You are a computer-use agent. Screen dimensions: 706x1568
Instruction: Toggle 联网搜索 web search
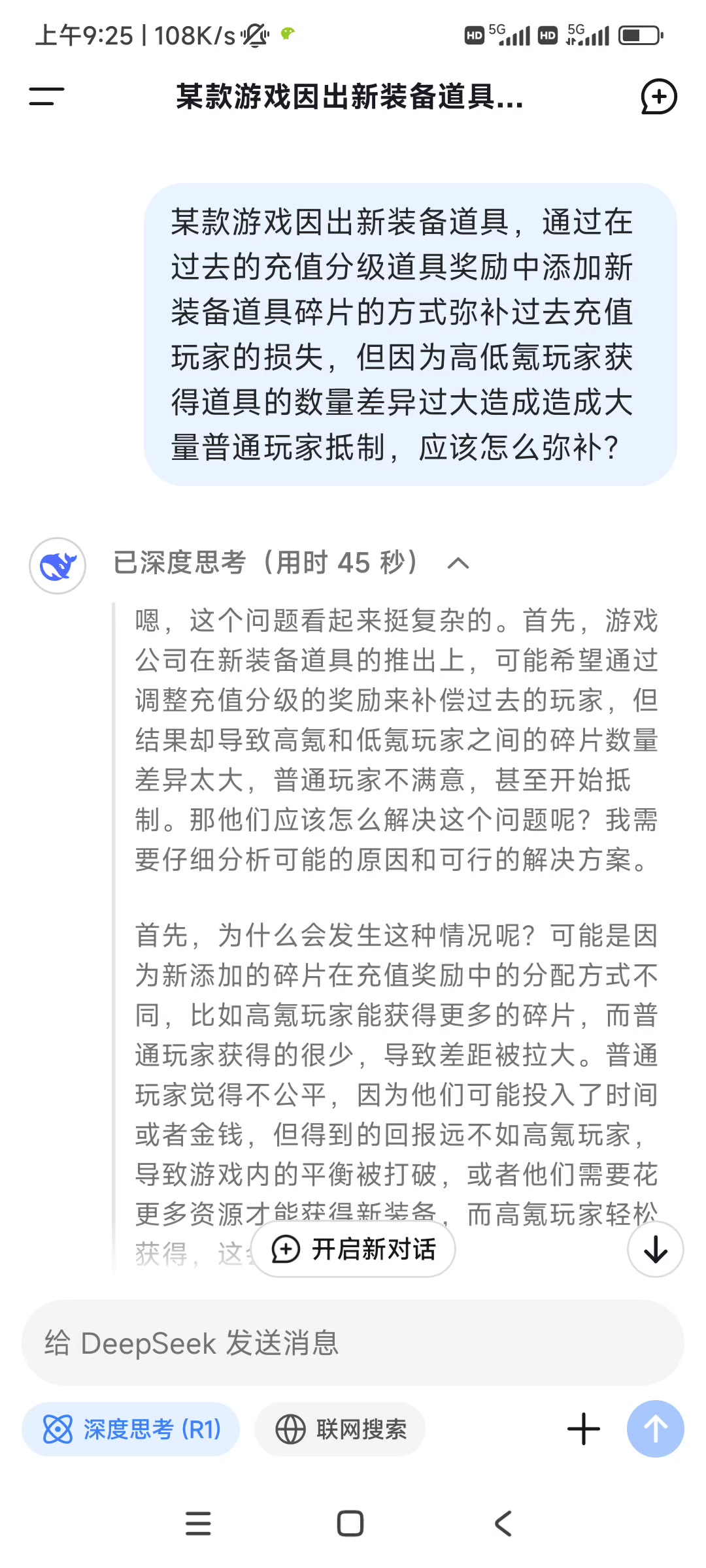(340, 1429)
